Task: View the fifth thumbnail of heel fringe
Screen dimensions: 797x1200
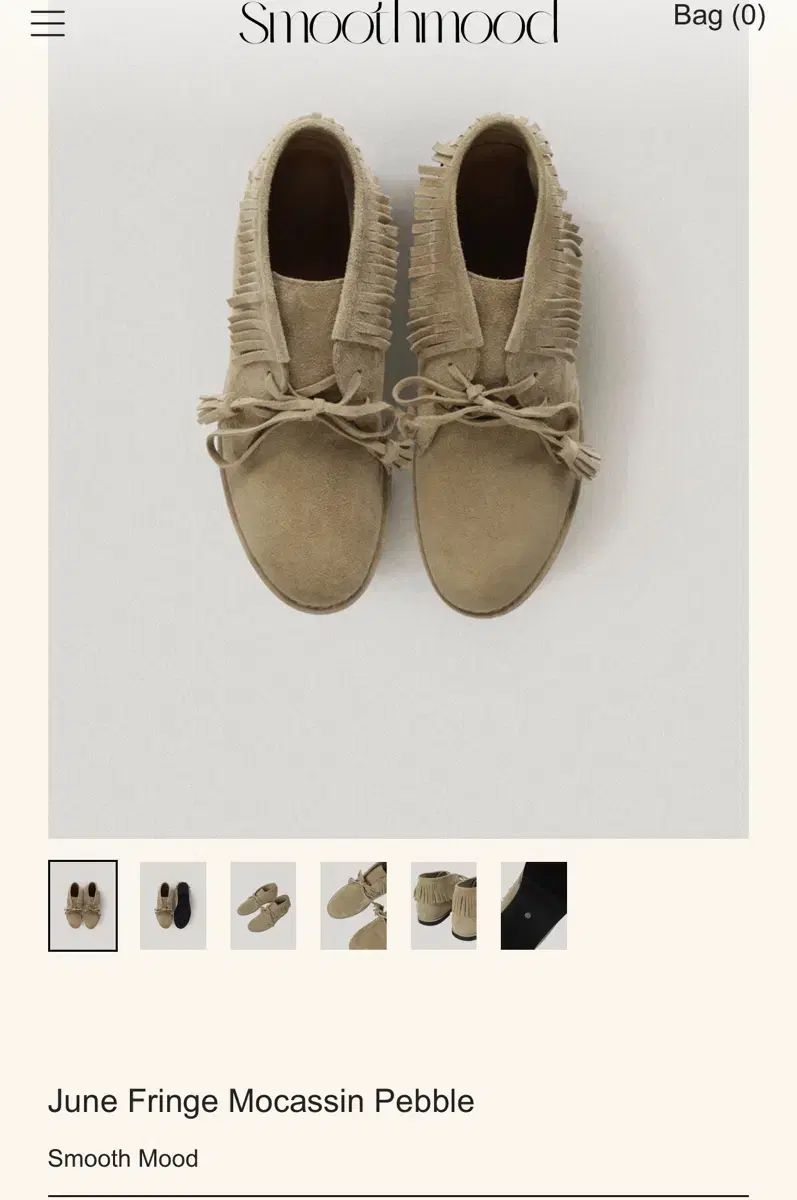Action: 443,905
